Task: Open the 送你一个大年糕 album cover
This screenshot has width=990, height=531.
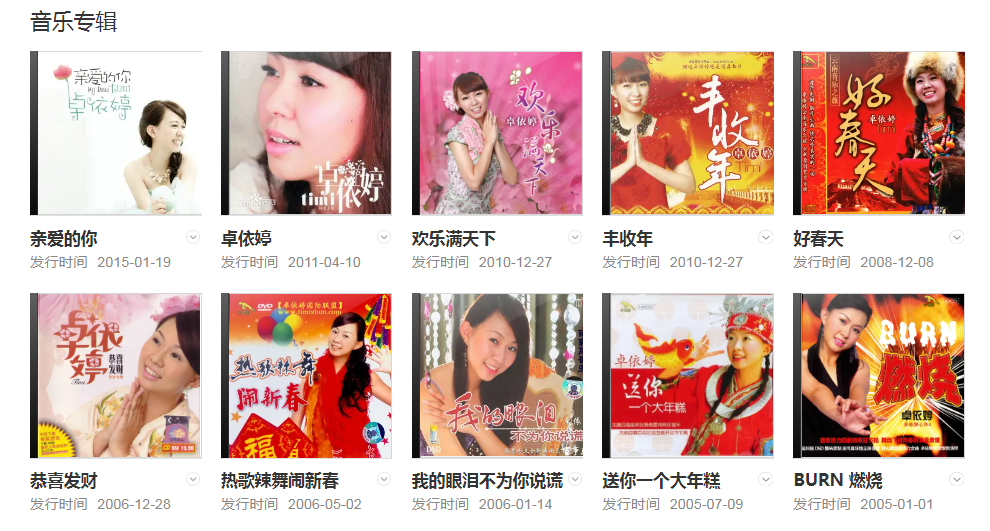Action: (688, 376)
